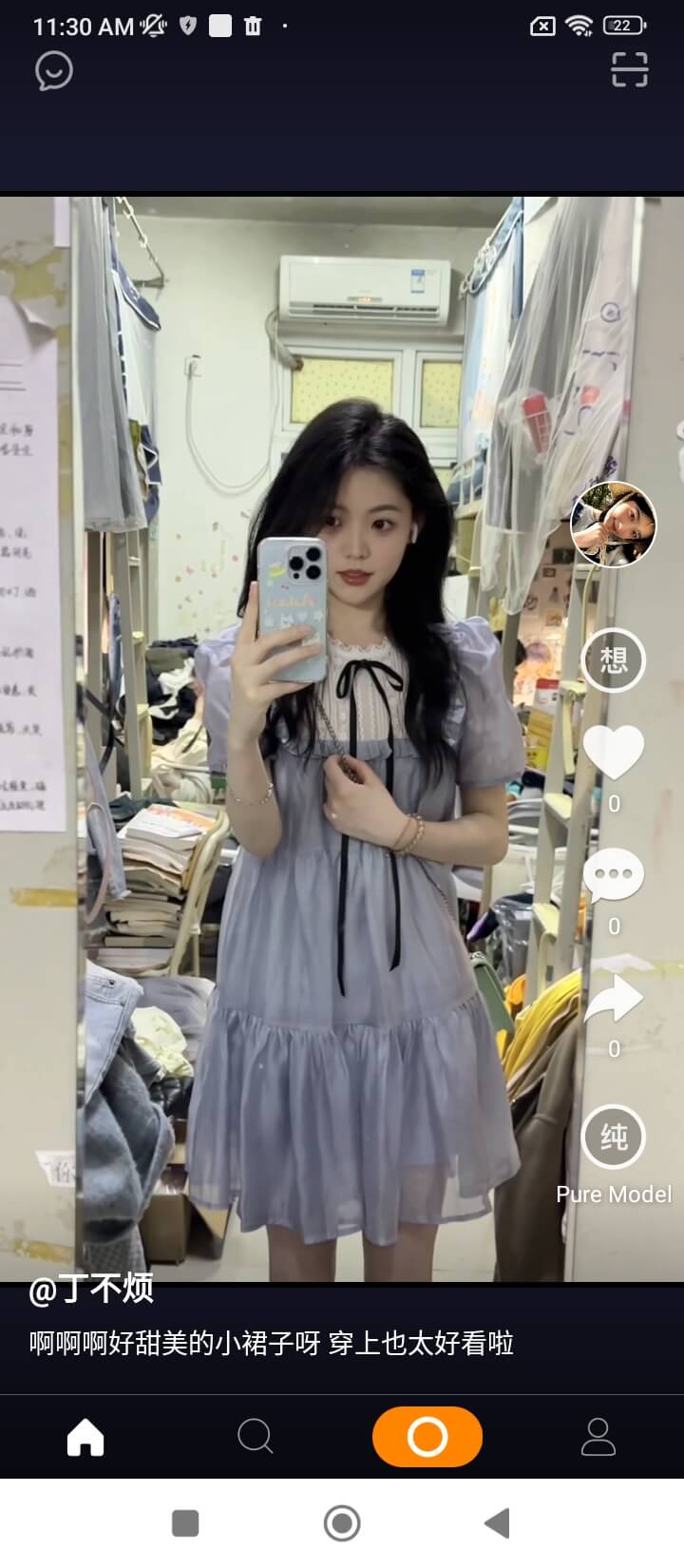The width and height of the screenshot is (684, 1568).
Task: Go back with the system back button
Action: click(x=497, y=1523)
